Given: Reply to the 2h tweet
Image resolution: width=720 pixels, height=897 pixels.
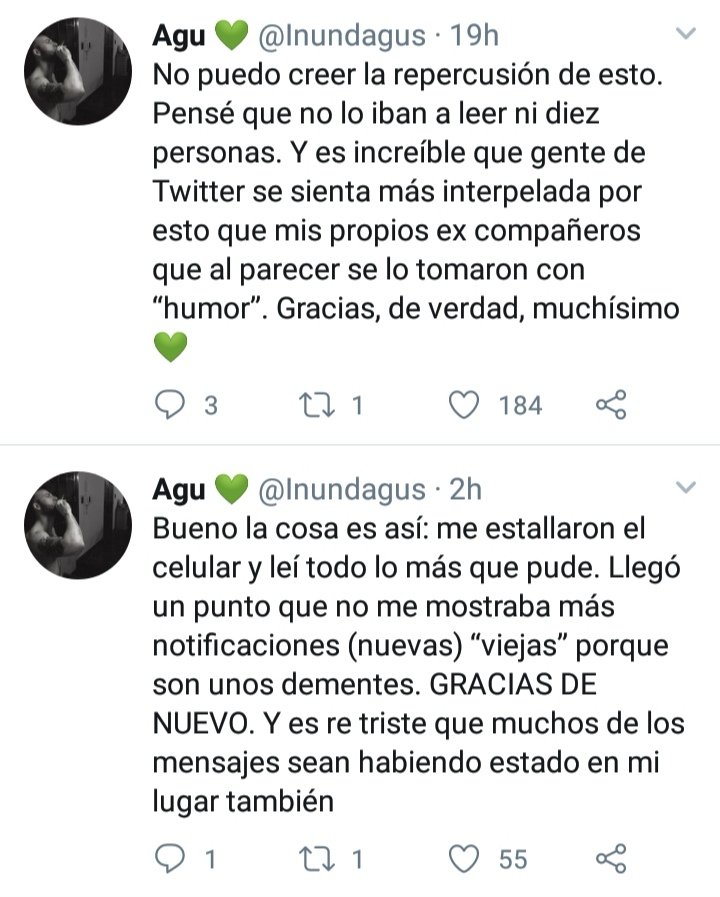Looking at the screenshot, I should (x=173, y=859).
